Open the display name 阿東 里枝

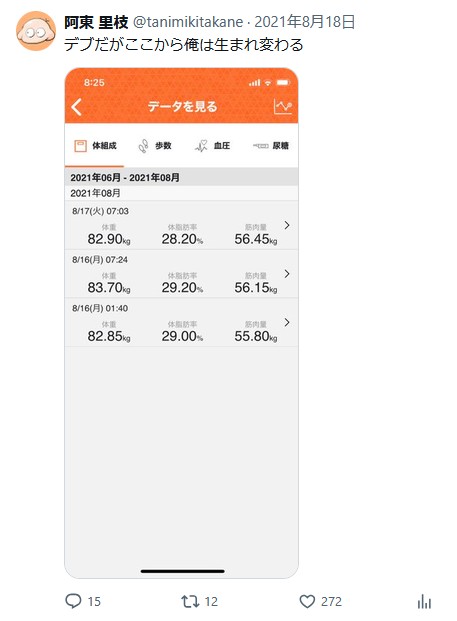click(x=96, y=22)
